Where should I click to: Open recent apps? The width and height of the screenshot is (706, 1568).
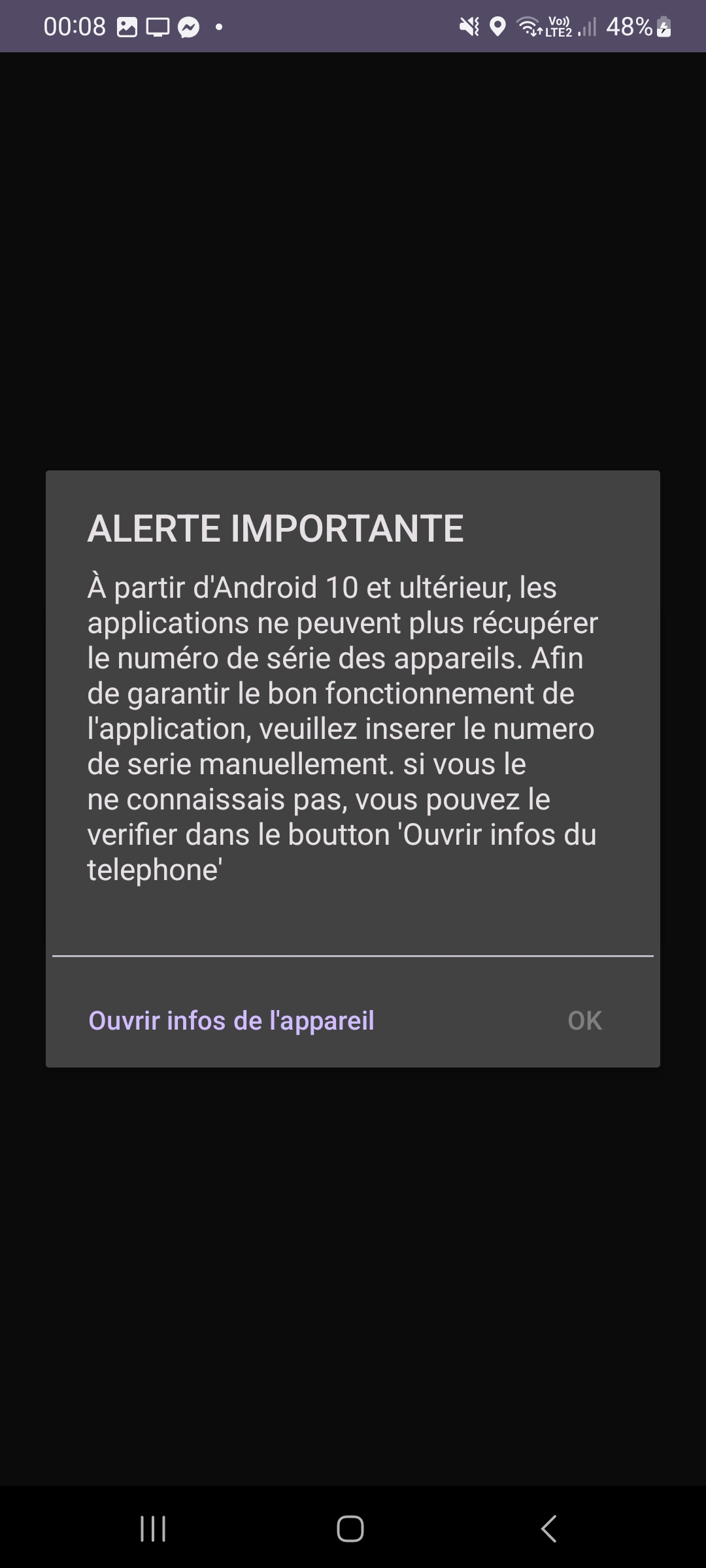pos(153,1529)
